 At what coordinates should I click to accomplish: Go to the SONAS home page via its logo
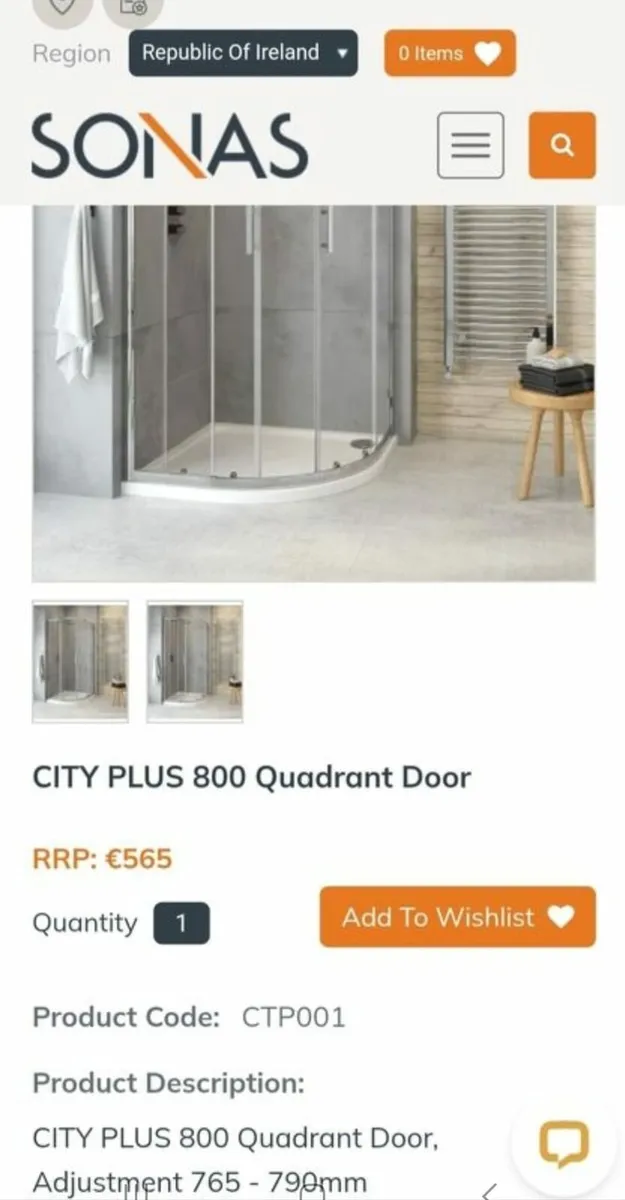click(169, 147)
